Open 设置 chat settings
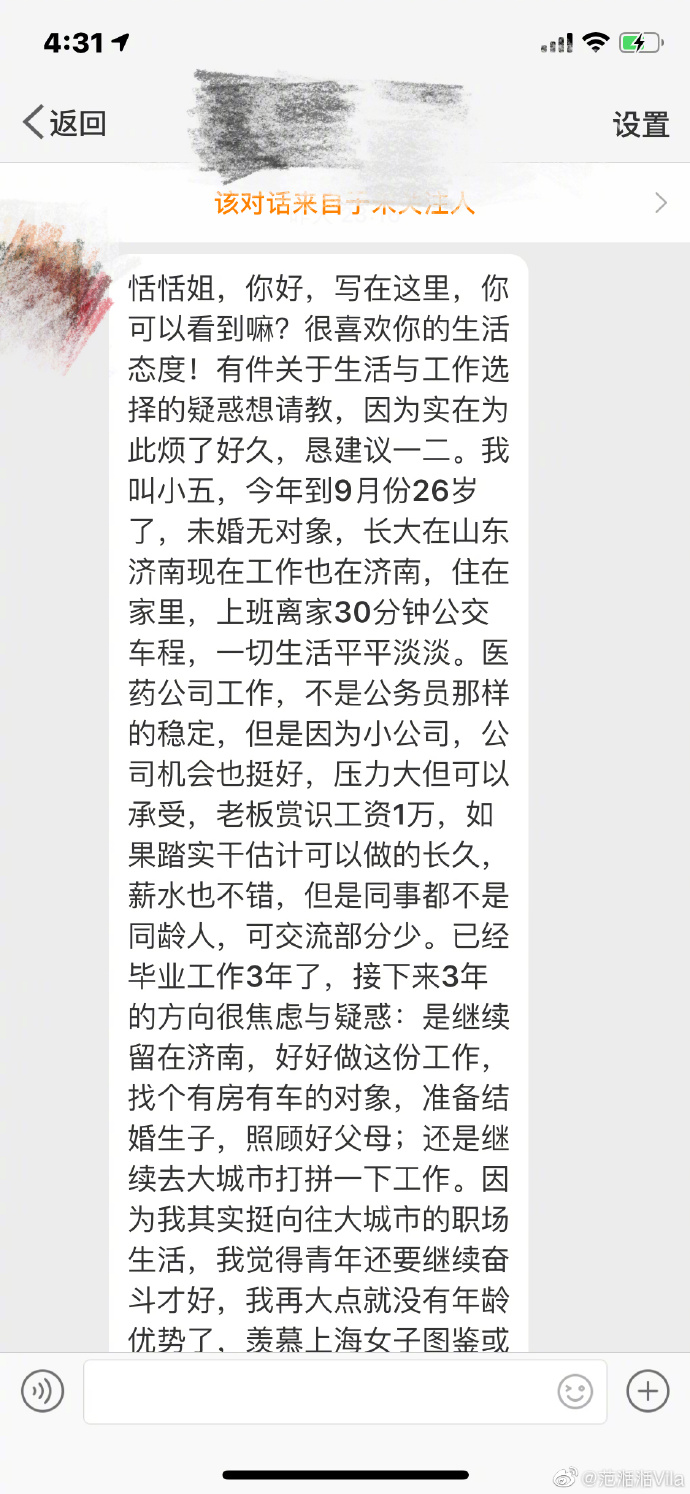This screenshot has width=690, height=1494. pos(640,124)
